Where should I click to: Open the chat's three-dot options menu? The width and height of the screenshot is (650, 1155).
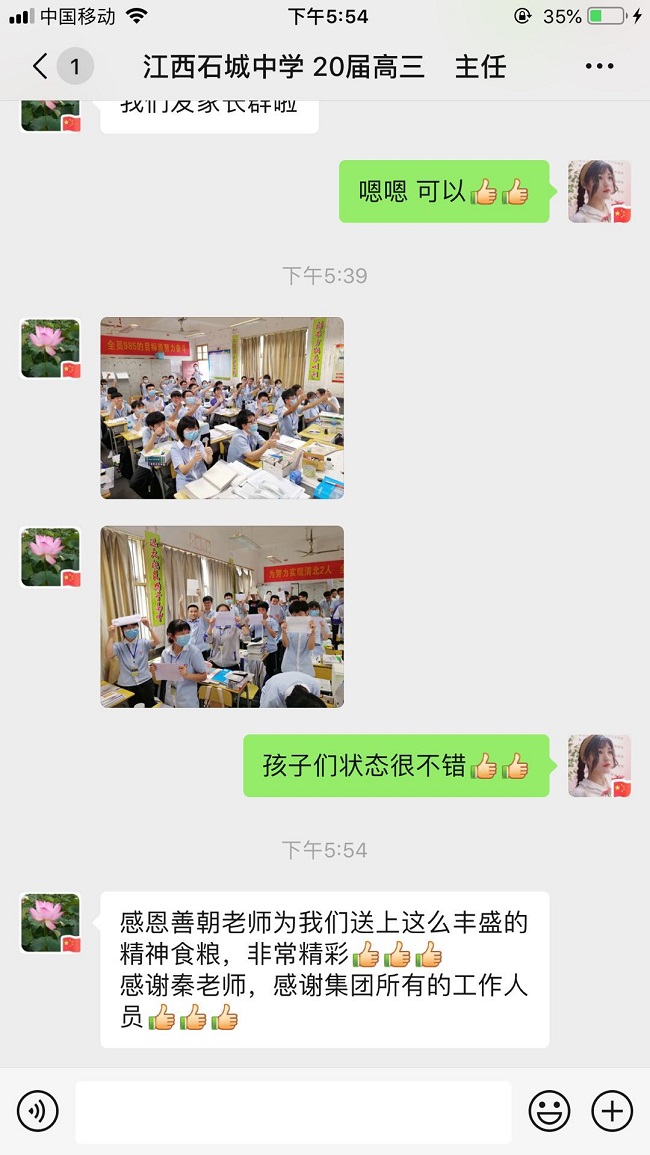tap(599, 67)
